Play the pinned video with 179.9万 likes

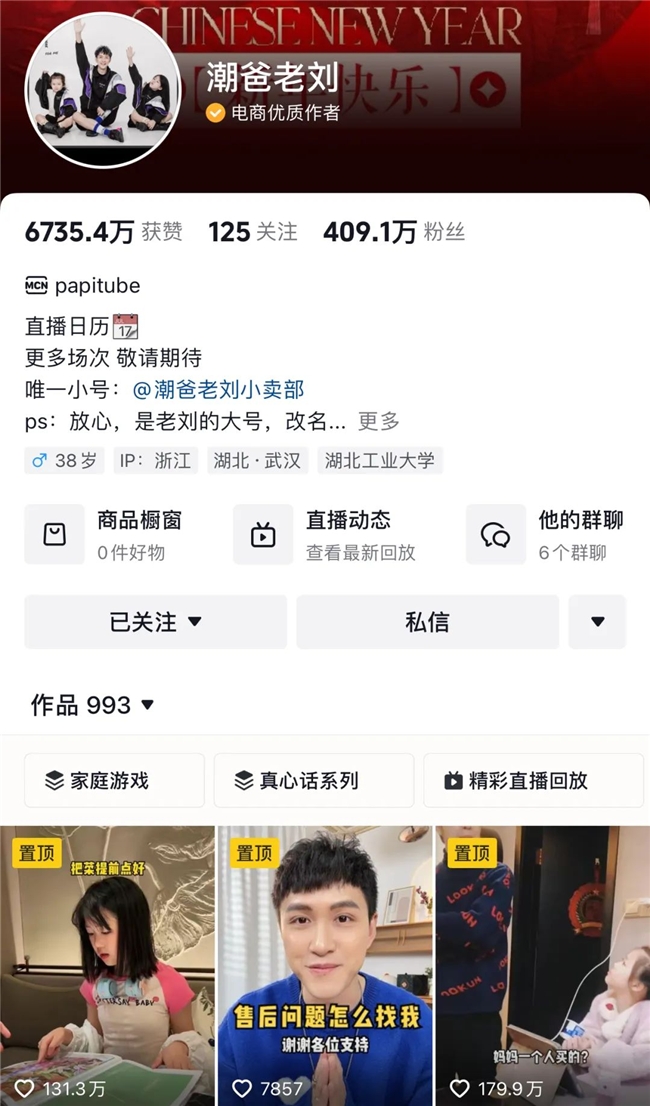[542, 960]
